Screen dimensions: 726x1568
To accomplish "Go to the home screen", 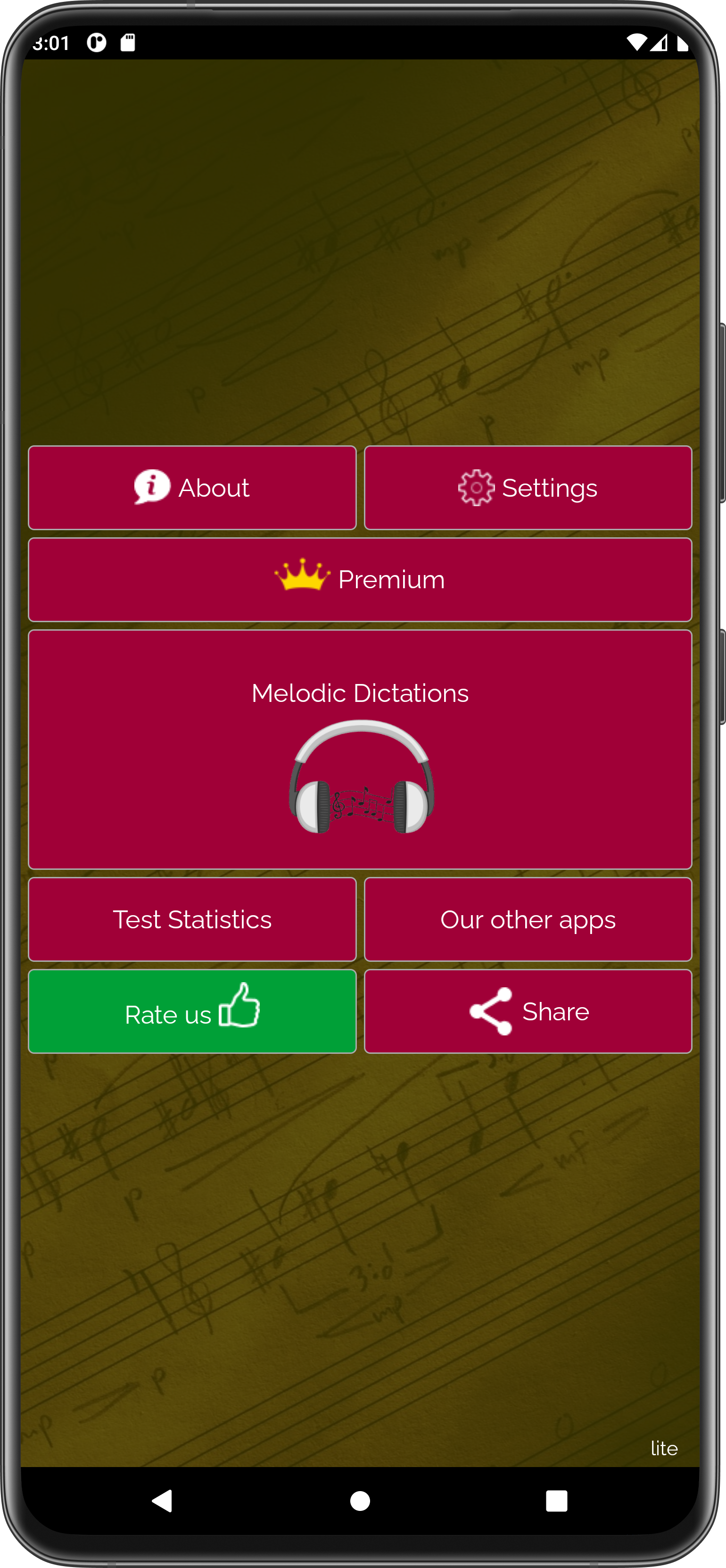I will (360, 1501).
